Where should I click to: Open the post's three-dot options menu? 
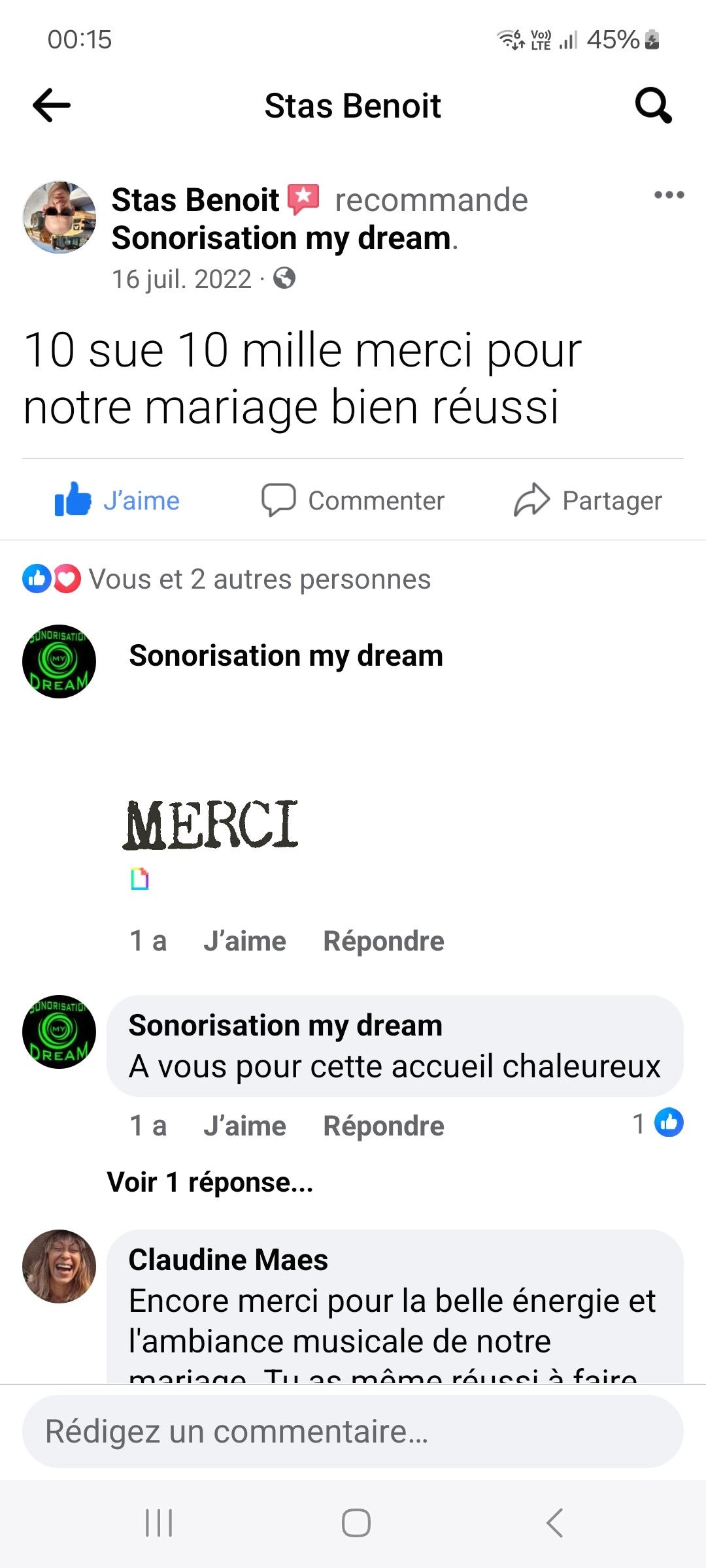point(669,195)
